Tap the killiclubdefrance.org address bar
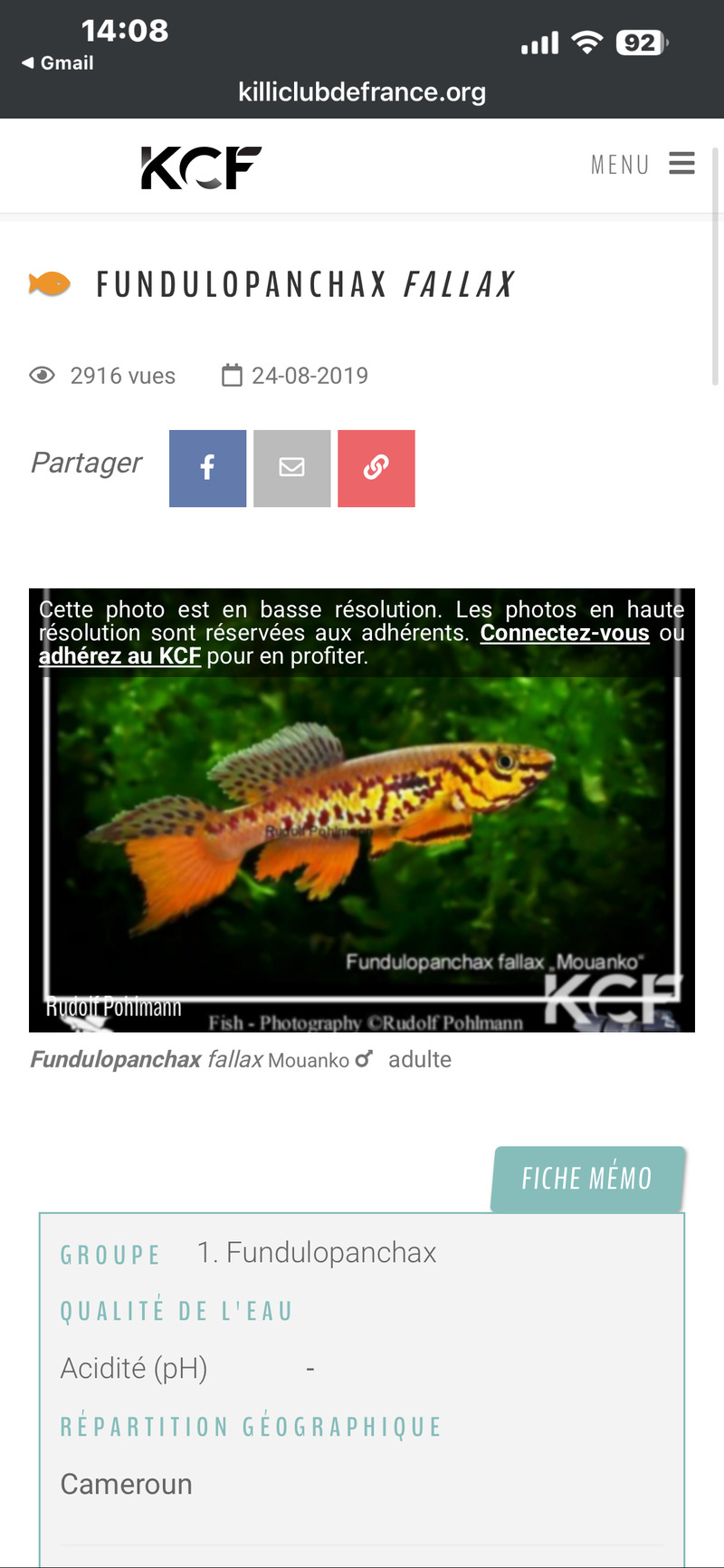This screenshot has width=724, height=1568. [362, 91]
